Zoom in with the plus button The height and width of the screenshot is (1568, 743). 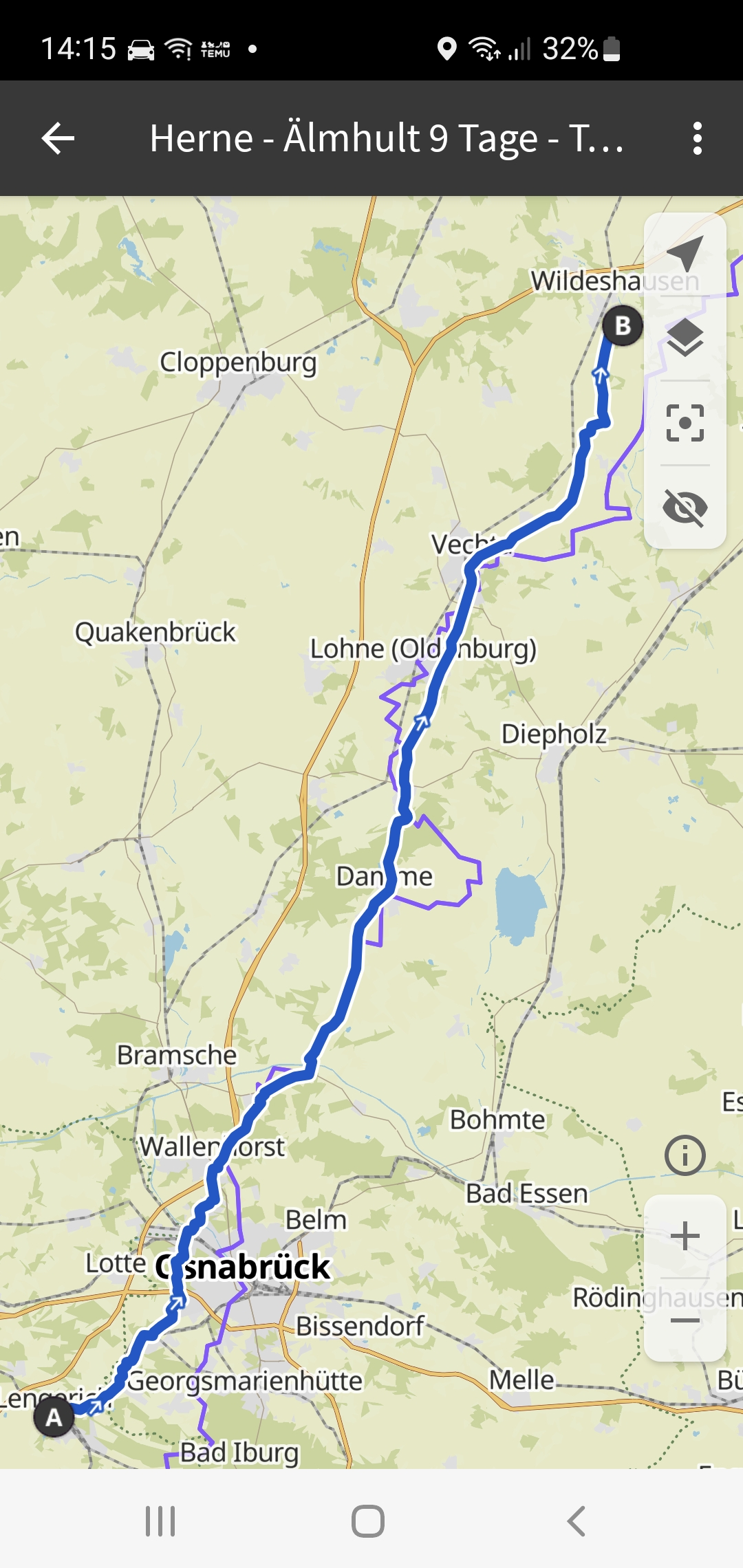[x=685, y=1237]
